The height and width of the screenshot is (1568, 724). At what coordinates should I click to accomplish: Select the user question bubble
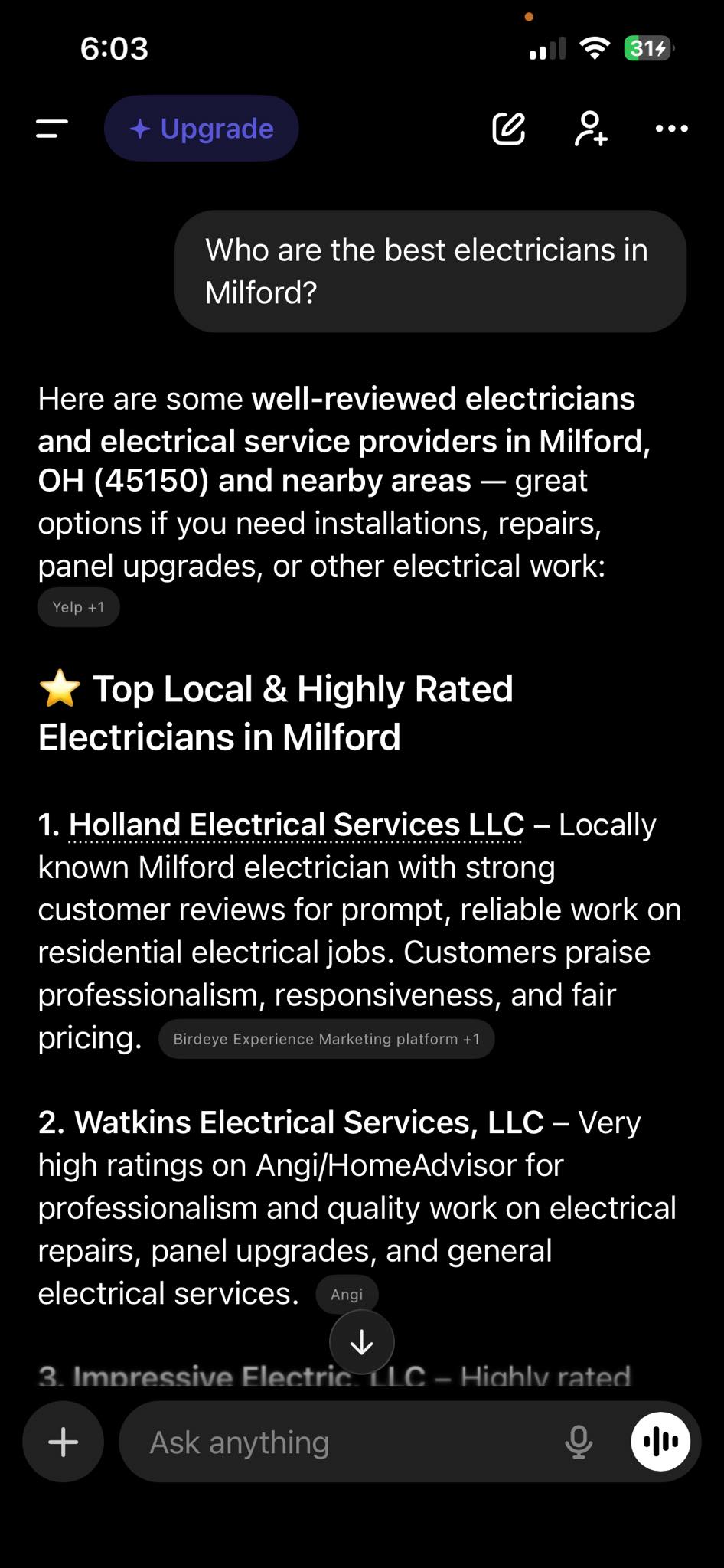432,270
